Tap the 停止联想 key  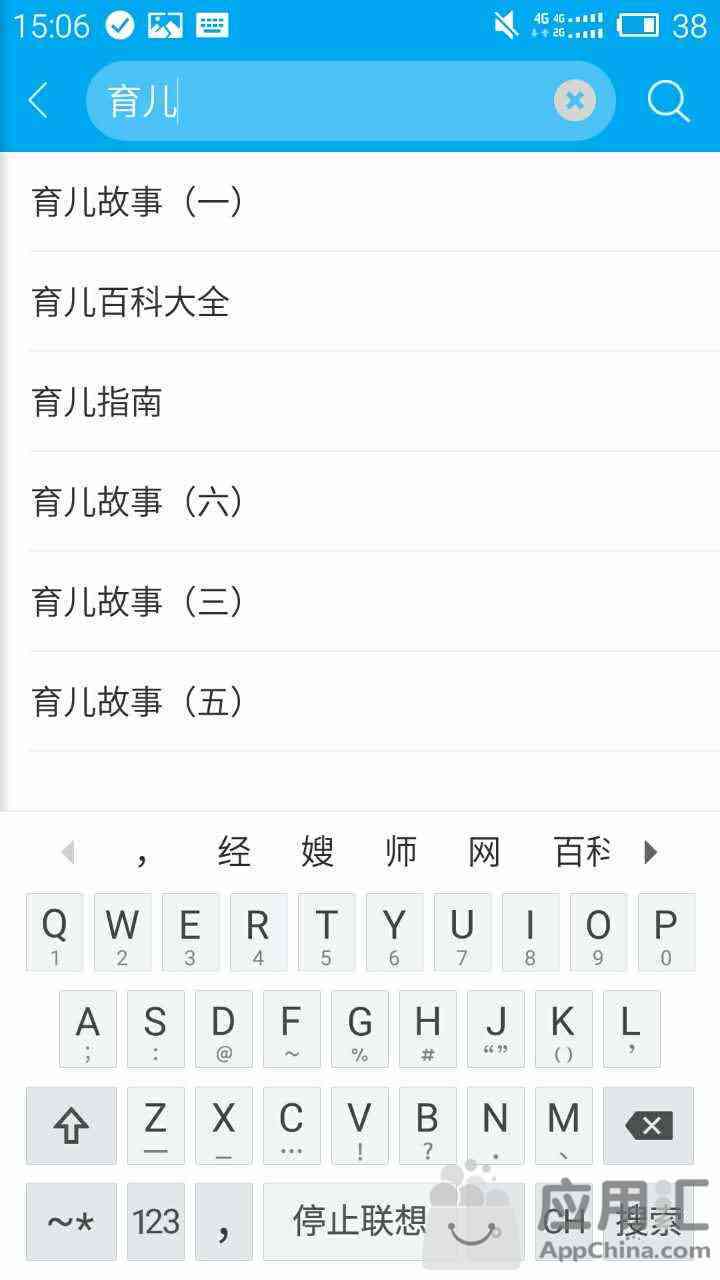(360, 1221)
